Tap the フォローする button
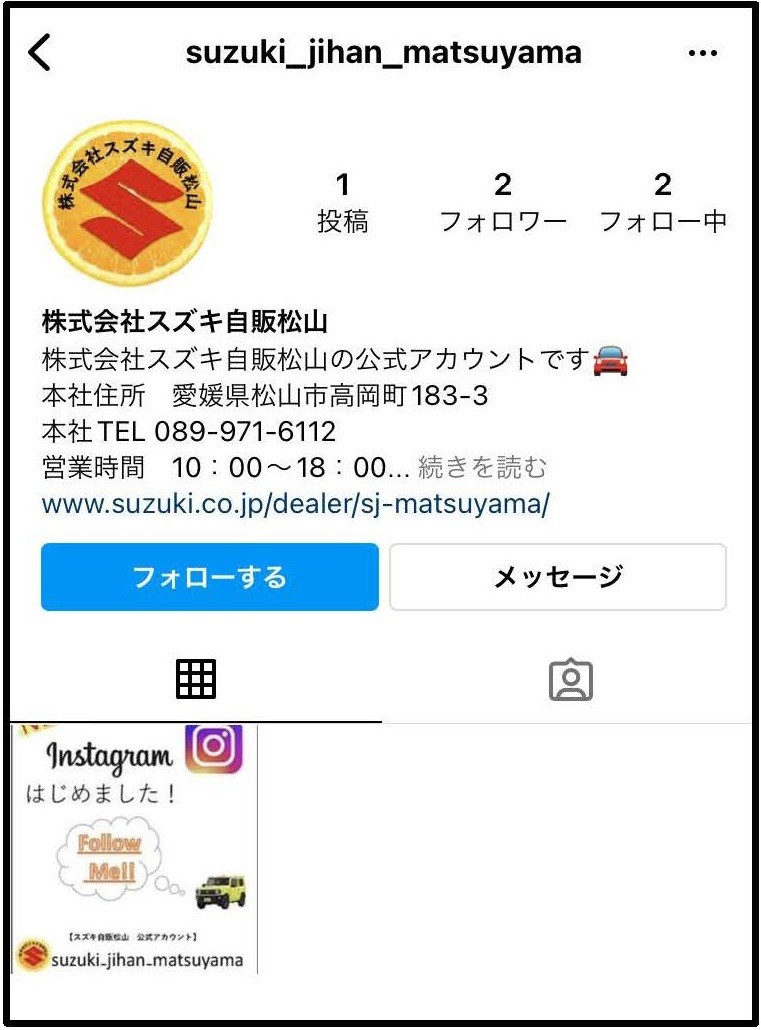Viewport: 761px width, 1030px height. click(x=209, y=577)
